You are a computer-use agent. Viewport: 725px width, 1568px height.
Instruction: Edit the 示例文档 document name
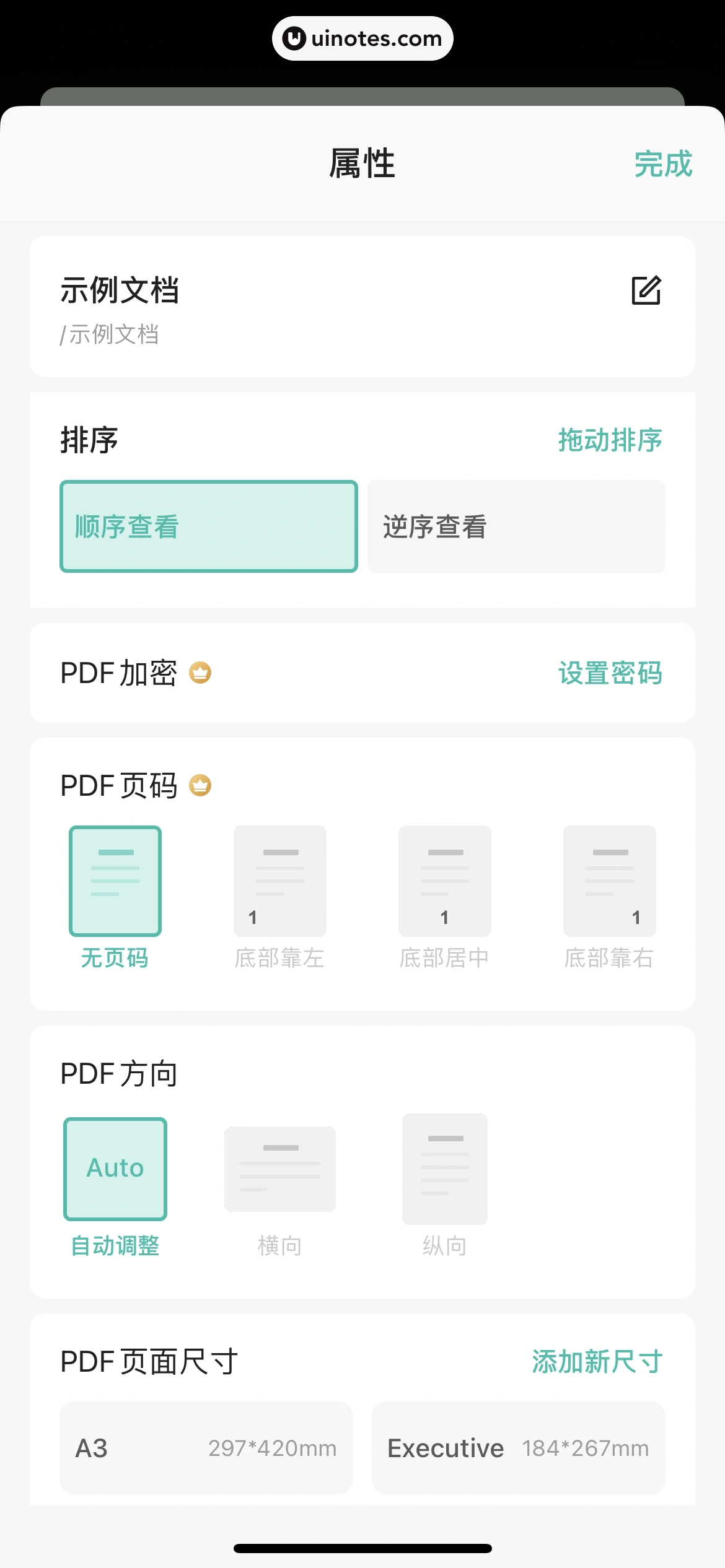646,290
